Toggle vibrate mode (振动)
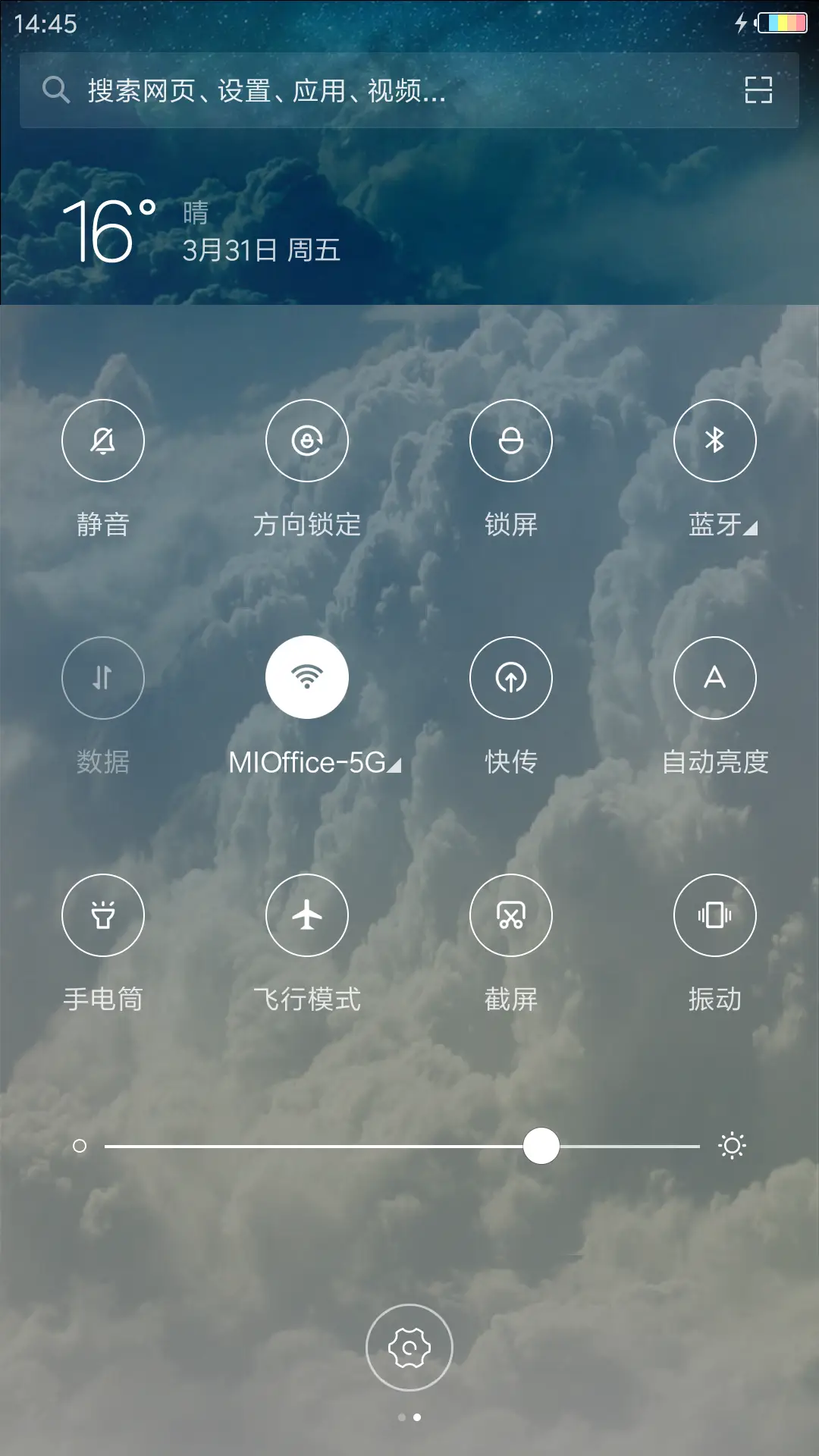 pos(715,915)
